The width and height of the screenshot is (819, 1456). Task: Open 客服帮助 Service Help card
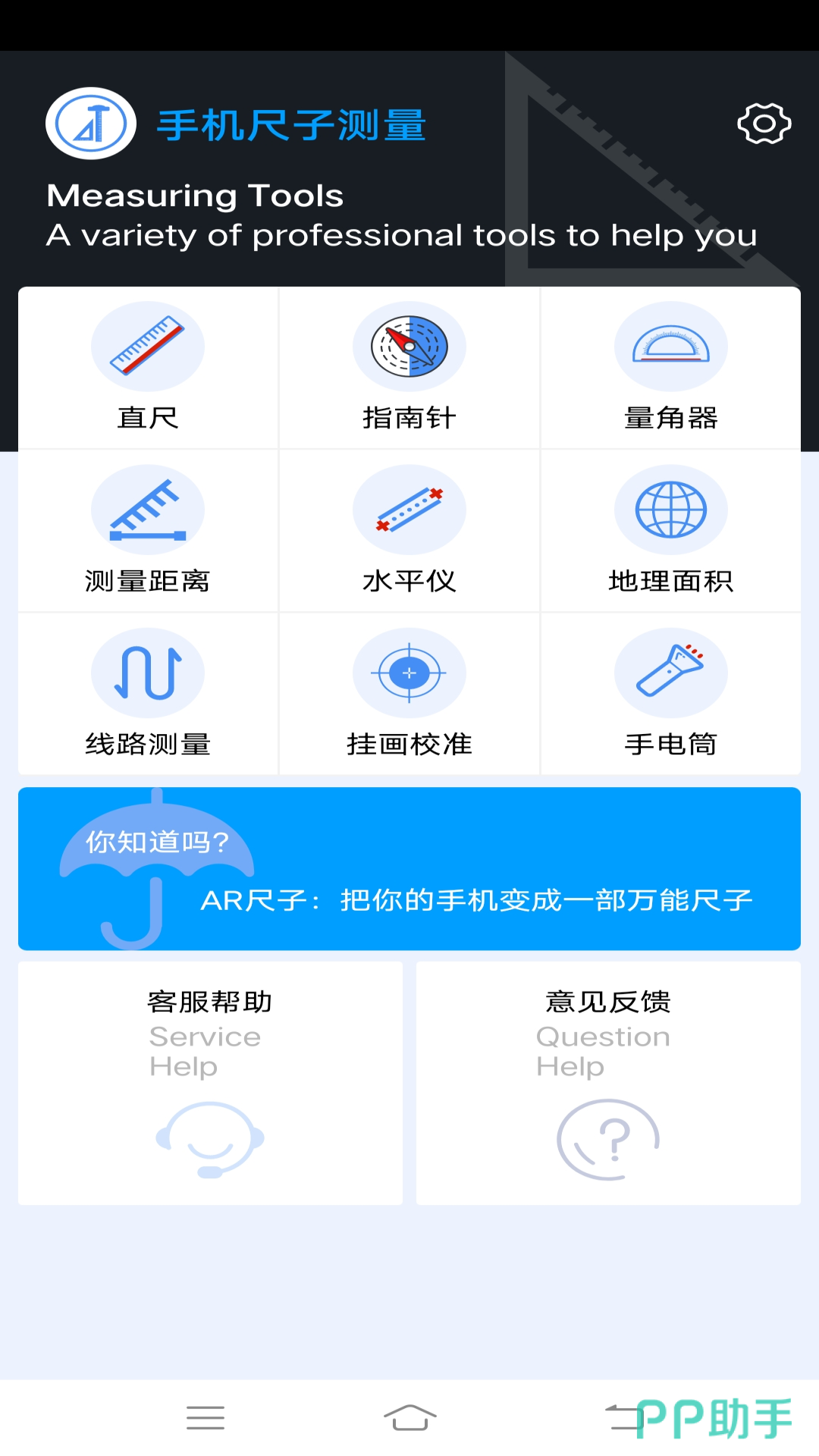(210, 1083)
